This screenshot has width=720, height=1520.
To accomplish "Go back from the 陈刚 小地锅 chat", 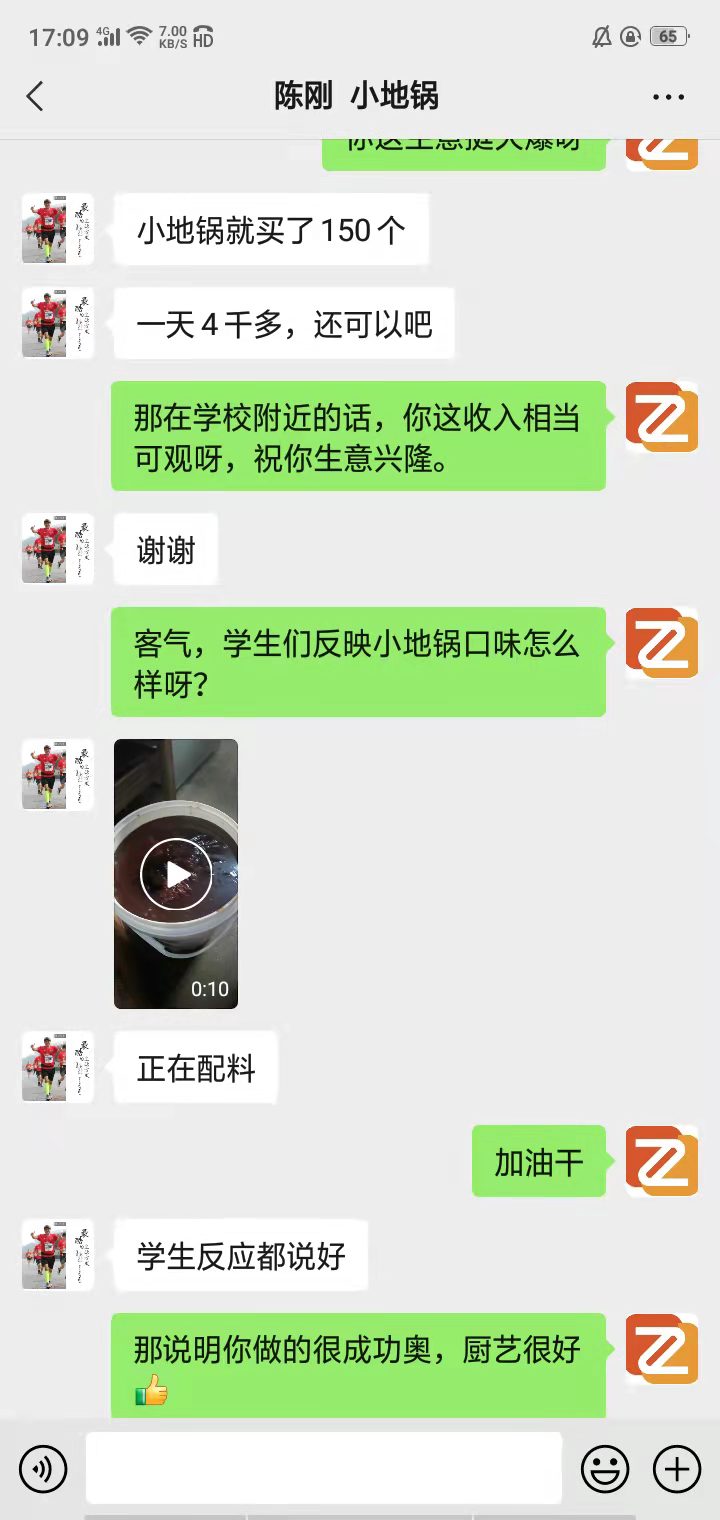I will (35, 96).
